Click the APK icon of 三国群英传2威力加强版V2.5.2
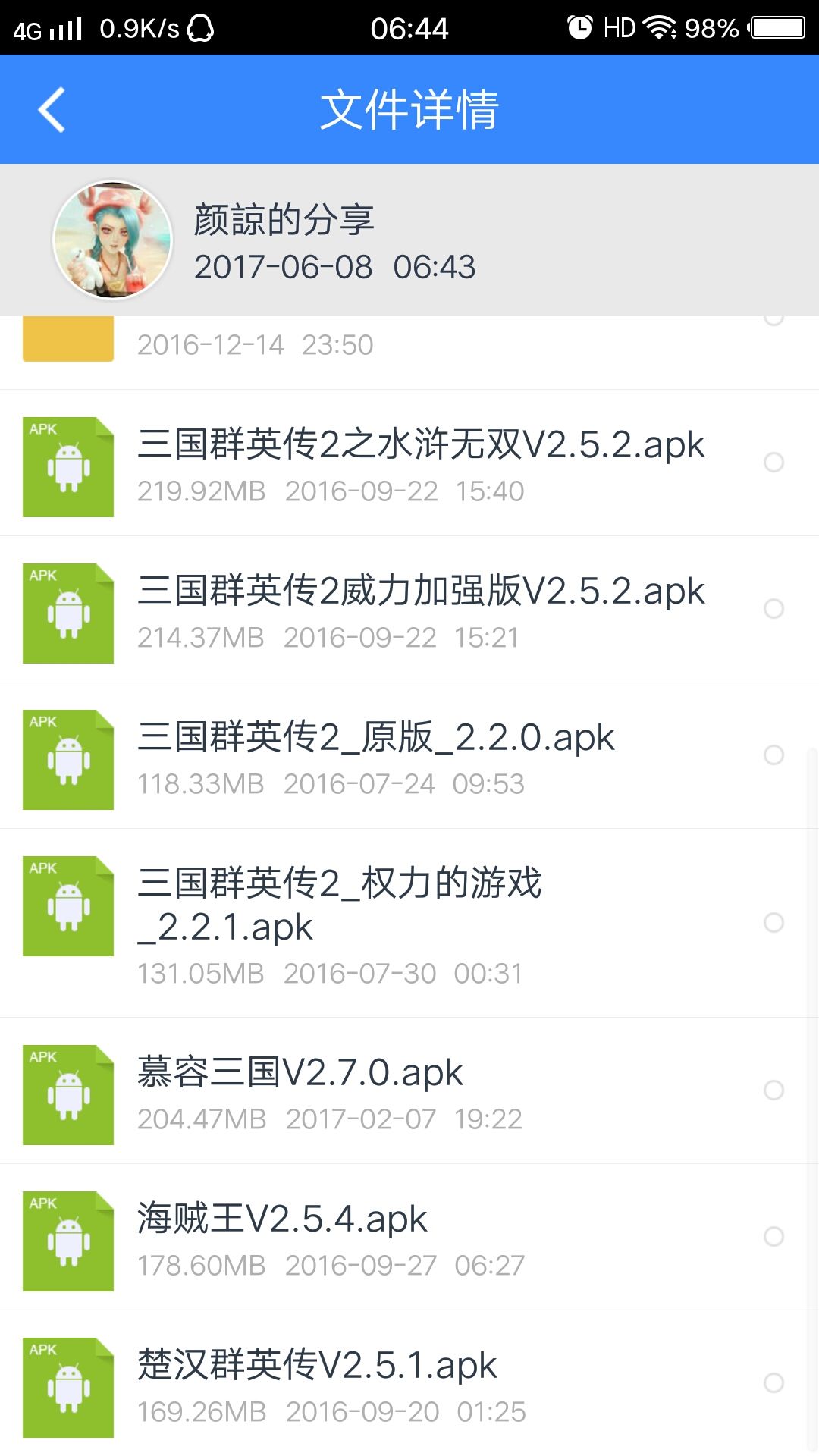 pyautogui.click(x=67, y=613)
